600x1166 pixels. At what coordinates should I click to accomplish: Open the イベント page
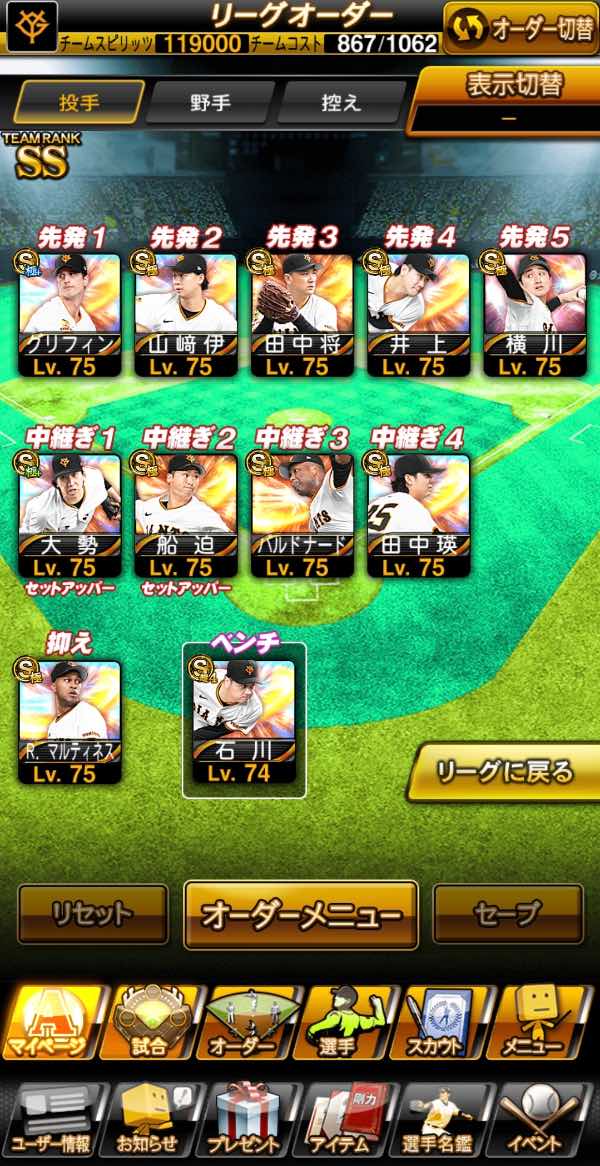(x=538, y=1120)
